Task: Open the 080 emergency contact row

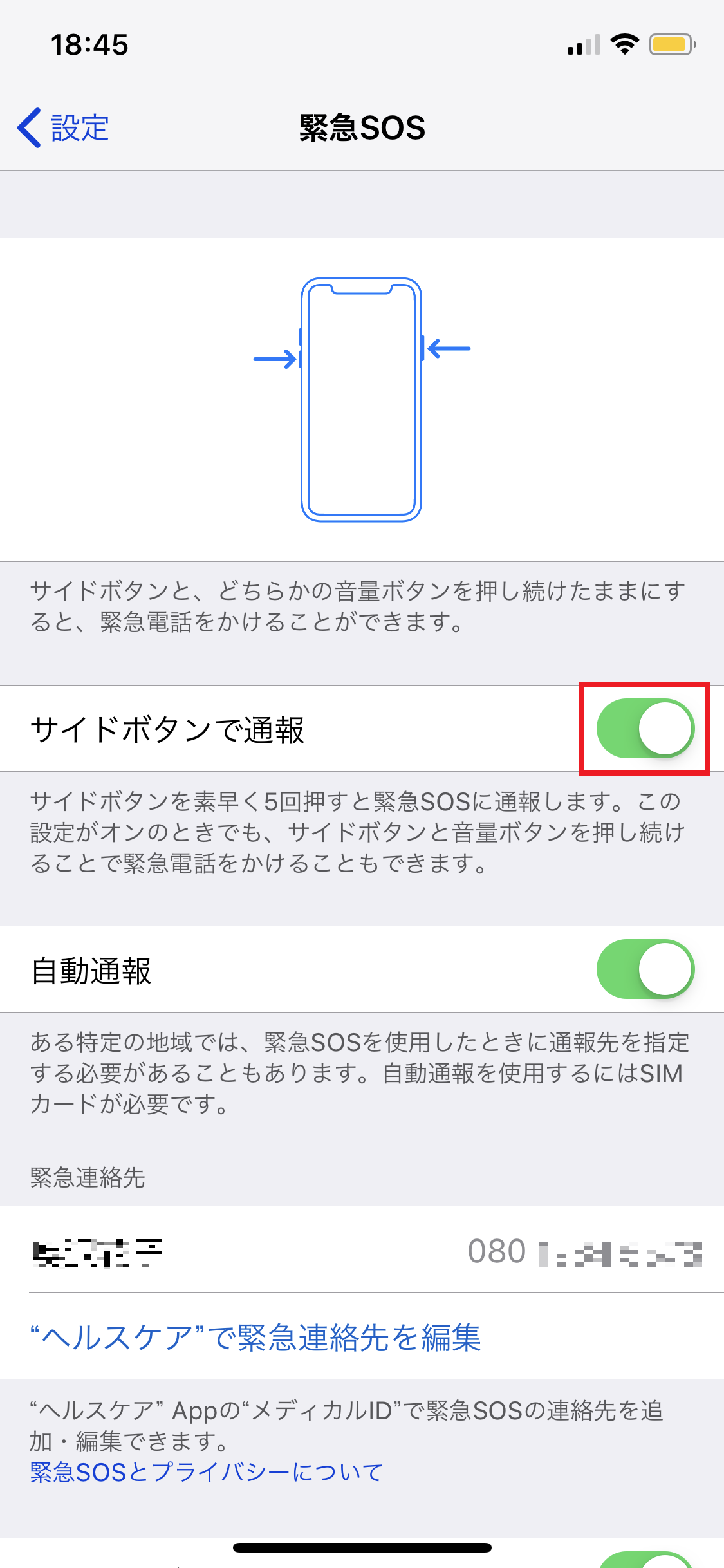Action: click(362, 1250)
